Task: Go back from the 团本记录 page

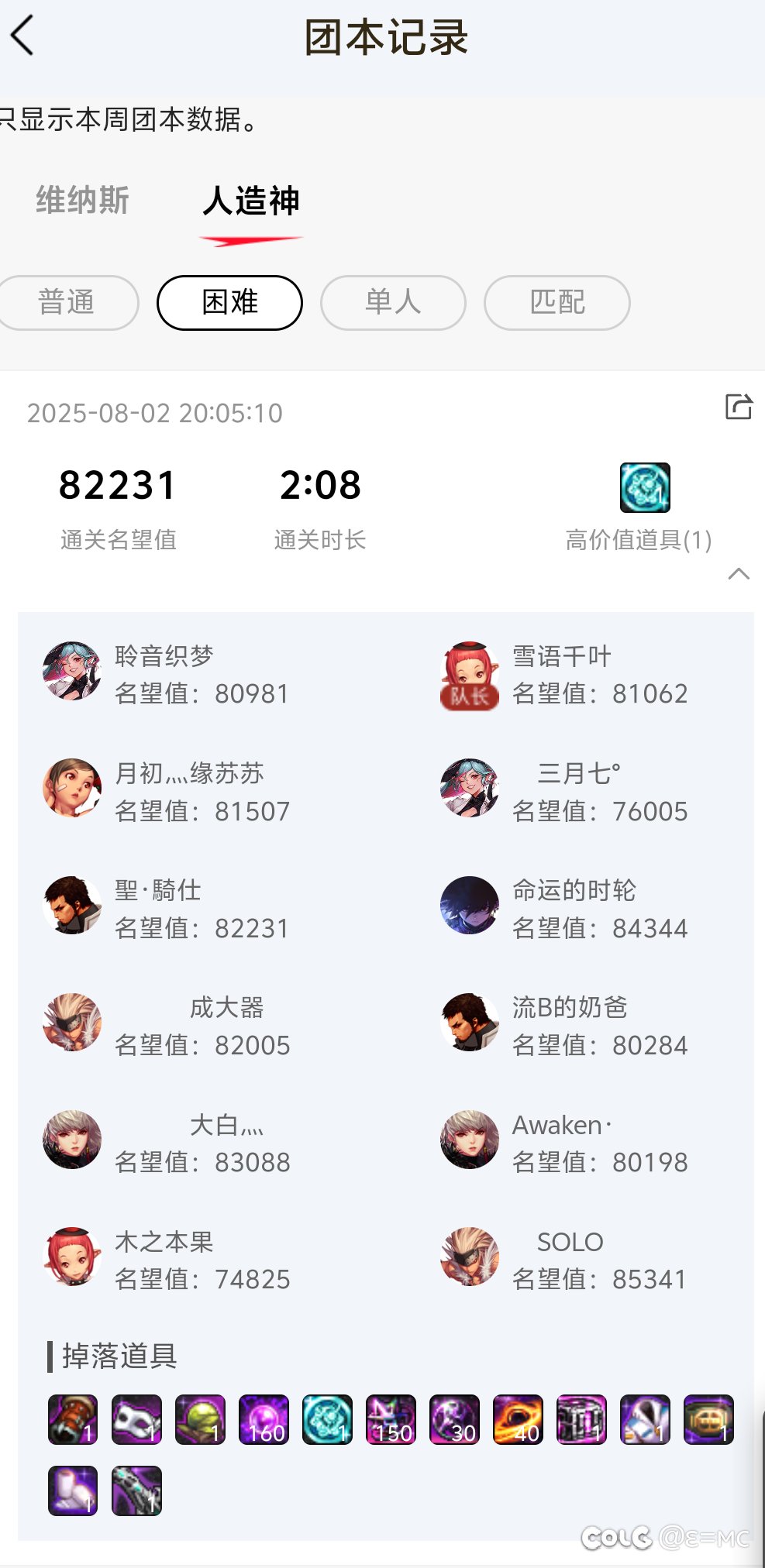Action: click(22, 36)
